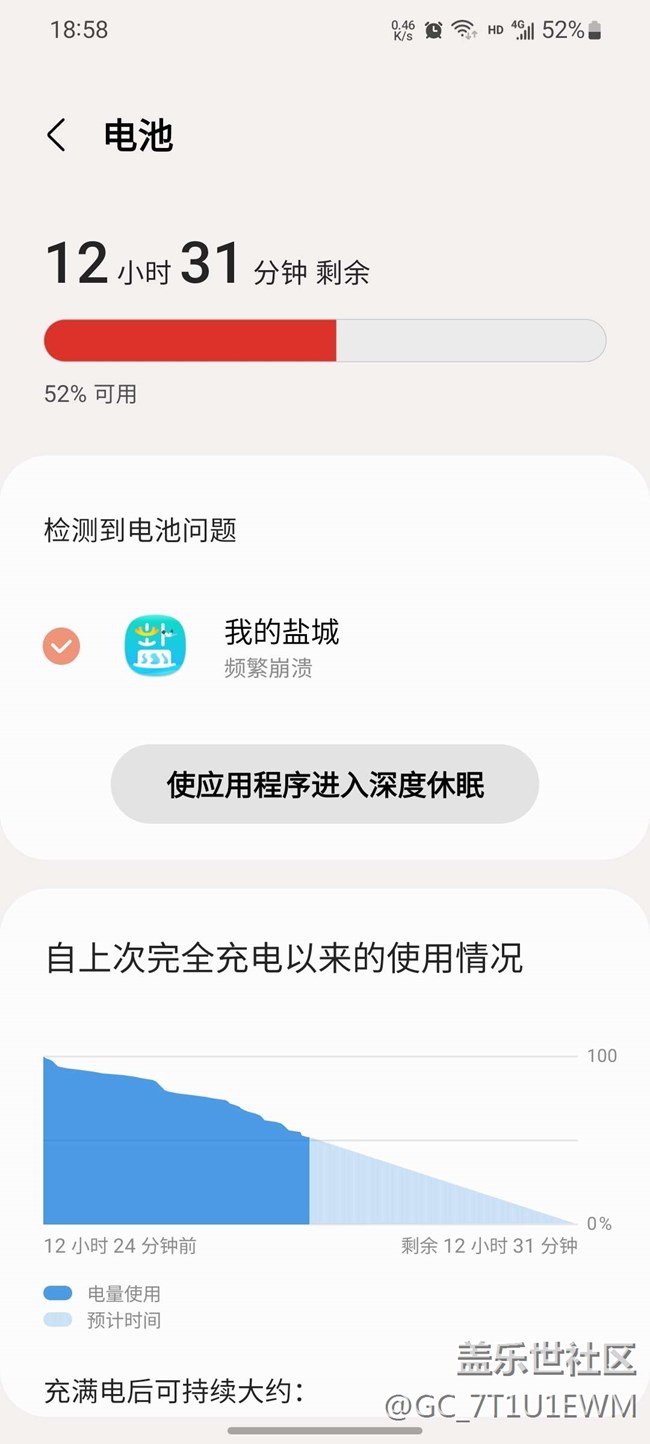Open the battery usage graph since last full charge
This screenshot has height=1444, width=650.
pos(310,1140)
